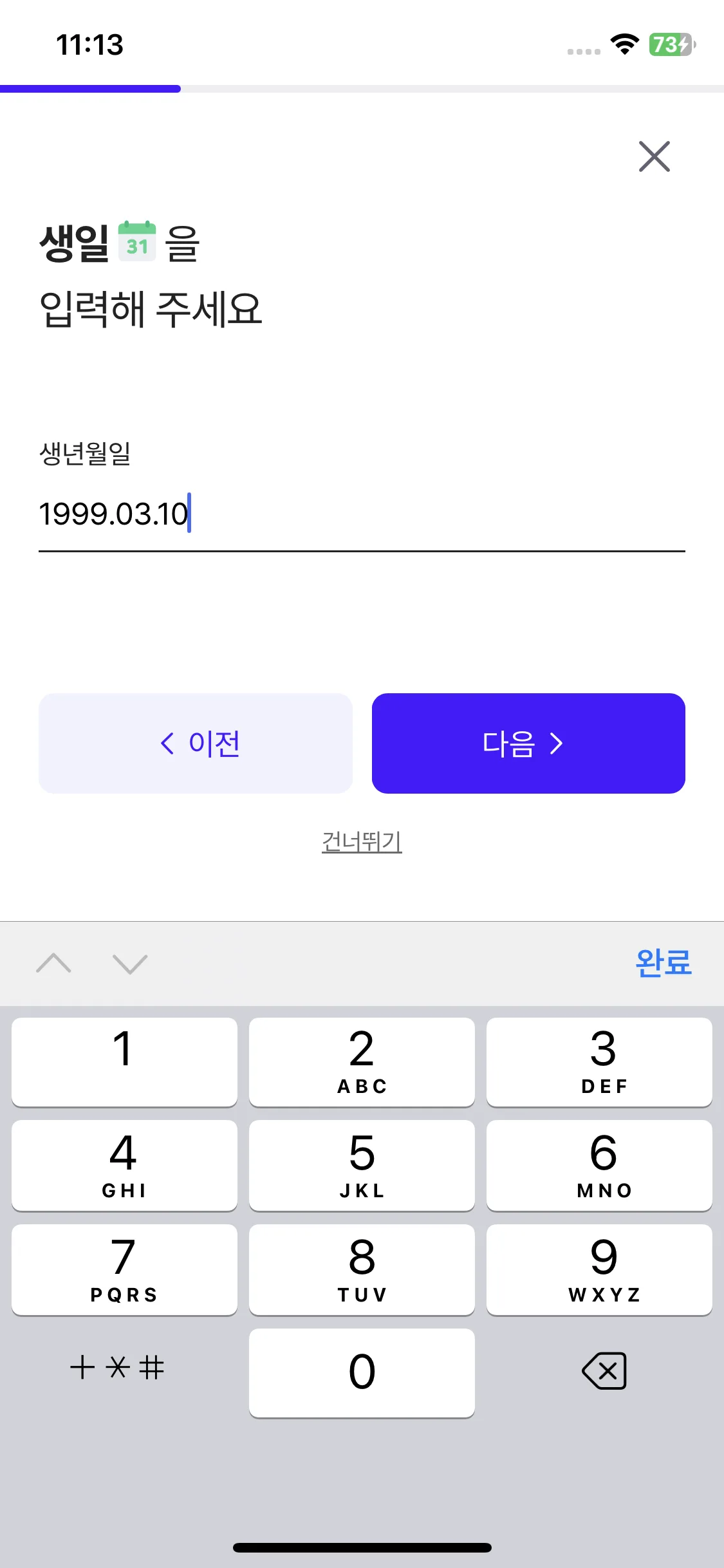This screenshot has width=724, height=1568.
Task: Tap the 생년월일 date field
Action: pyautogui.click(x=360, y=514)
